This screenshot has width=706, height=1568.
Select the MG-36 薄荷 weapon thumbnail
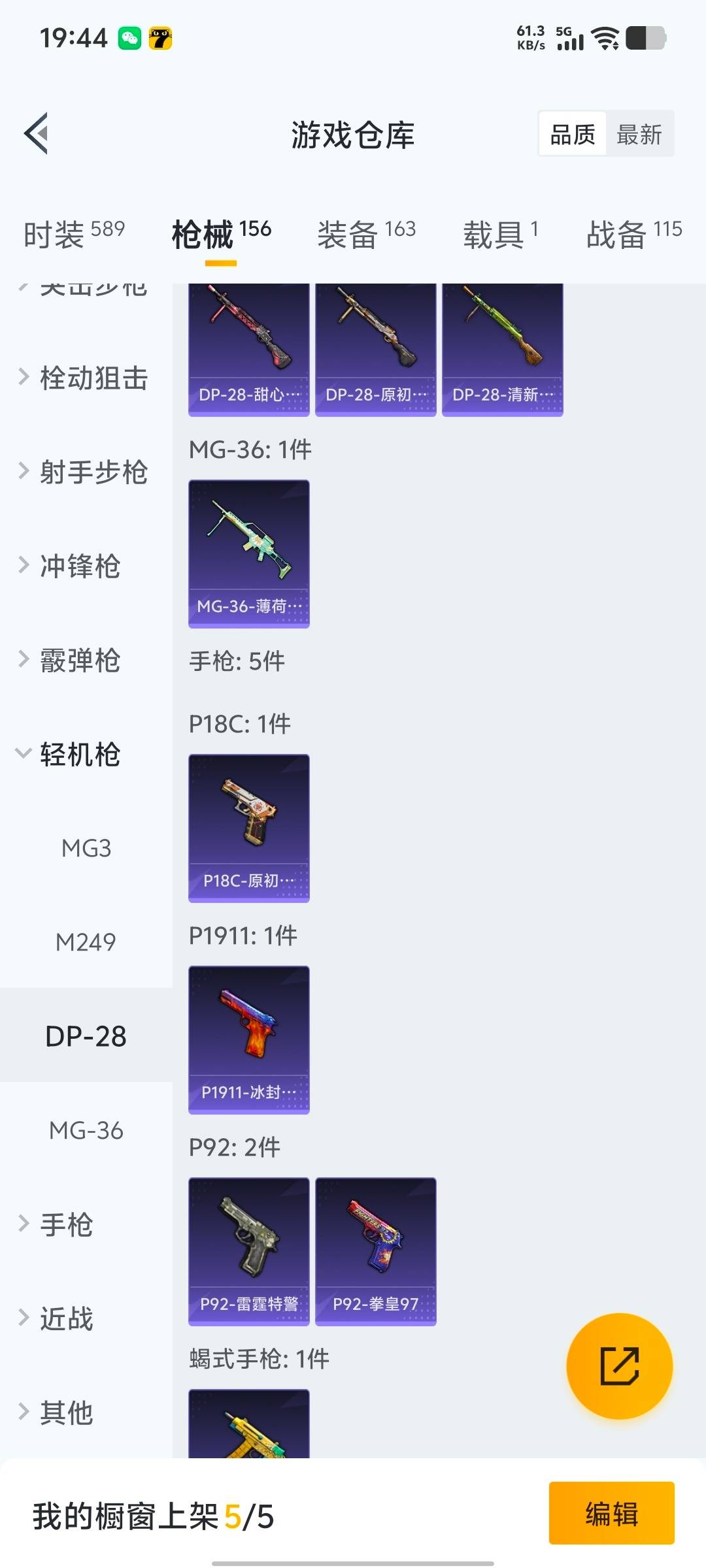pyautogui.click(x=248, y=552)
